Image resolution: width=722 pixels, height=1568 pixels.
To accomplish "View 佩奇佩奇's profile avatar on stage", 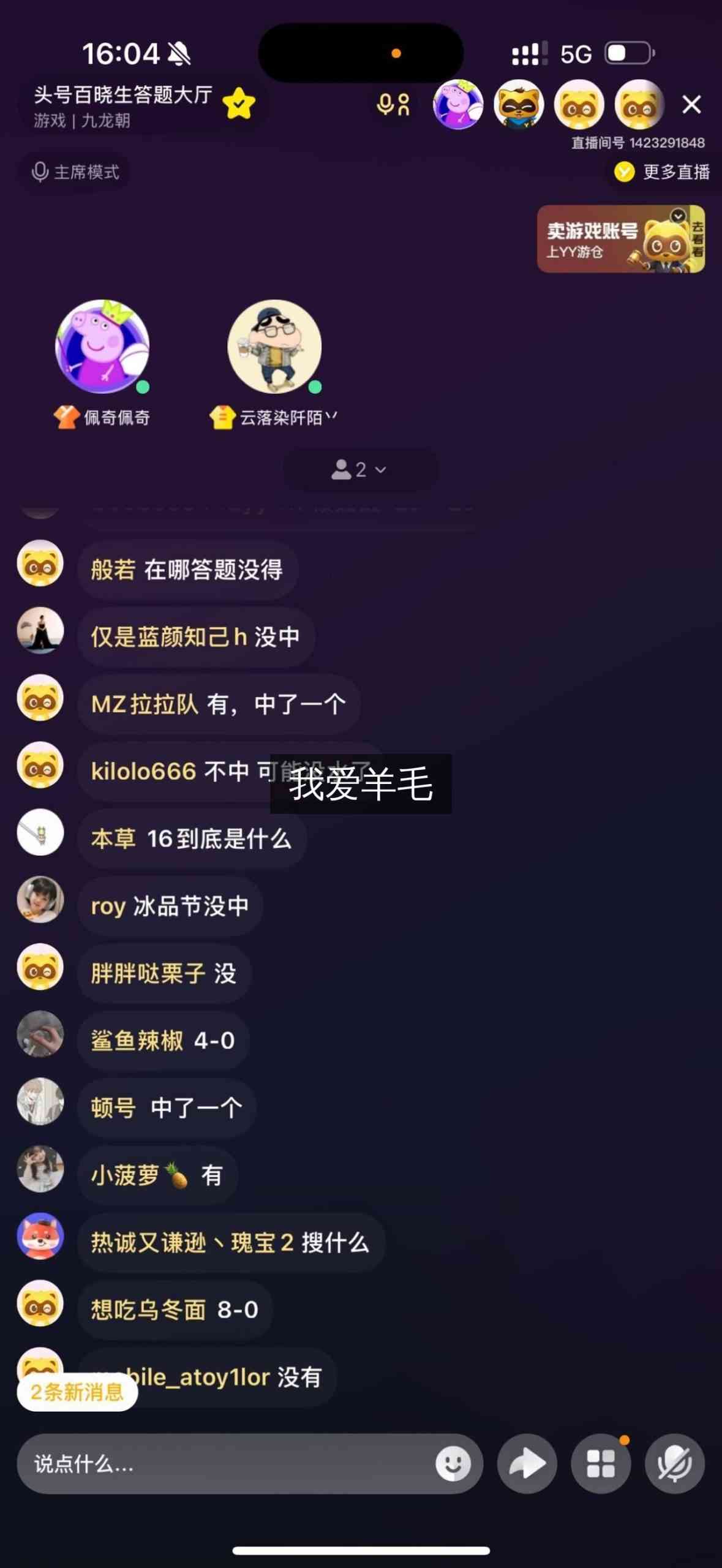I will pos(102,346).
